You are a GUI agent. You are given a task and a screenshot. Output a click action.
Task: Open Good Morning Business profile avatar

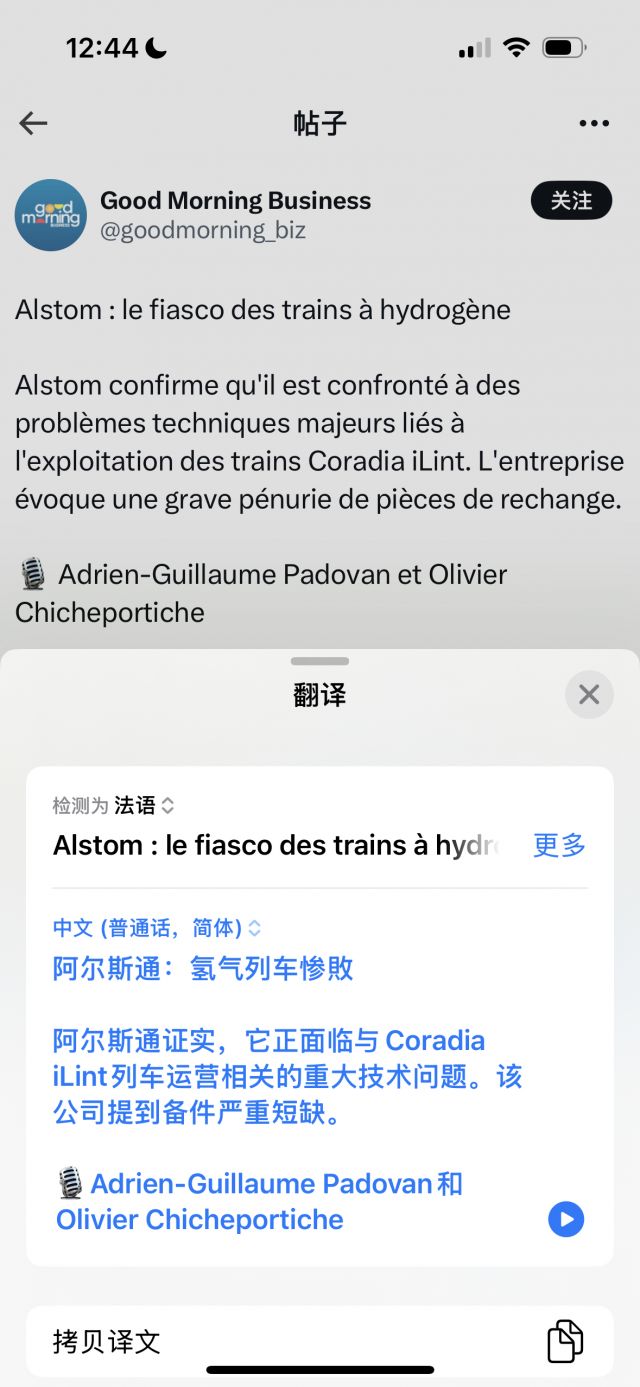50,215
